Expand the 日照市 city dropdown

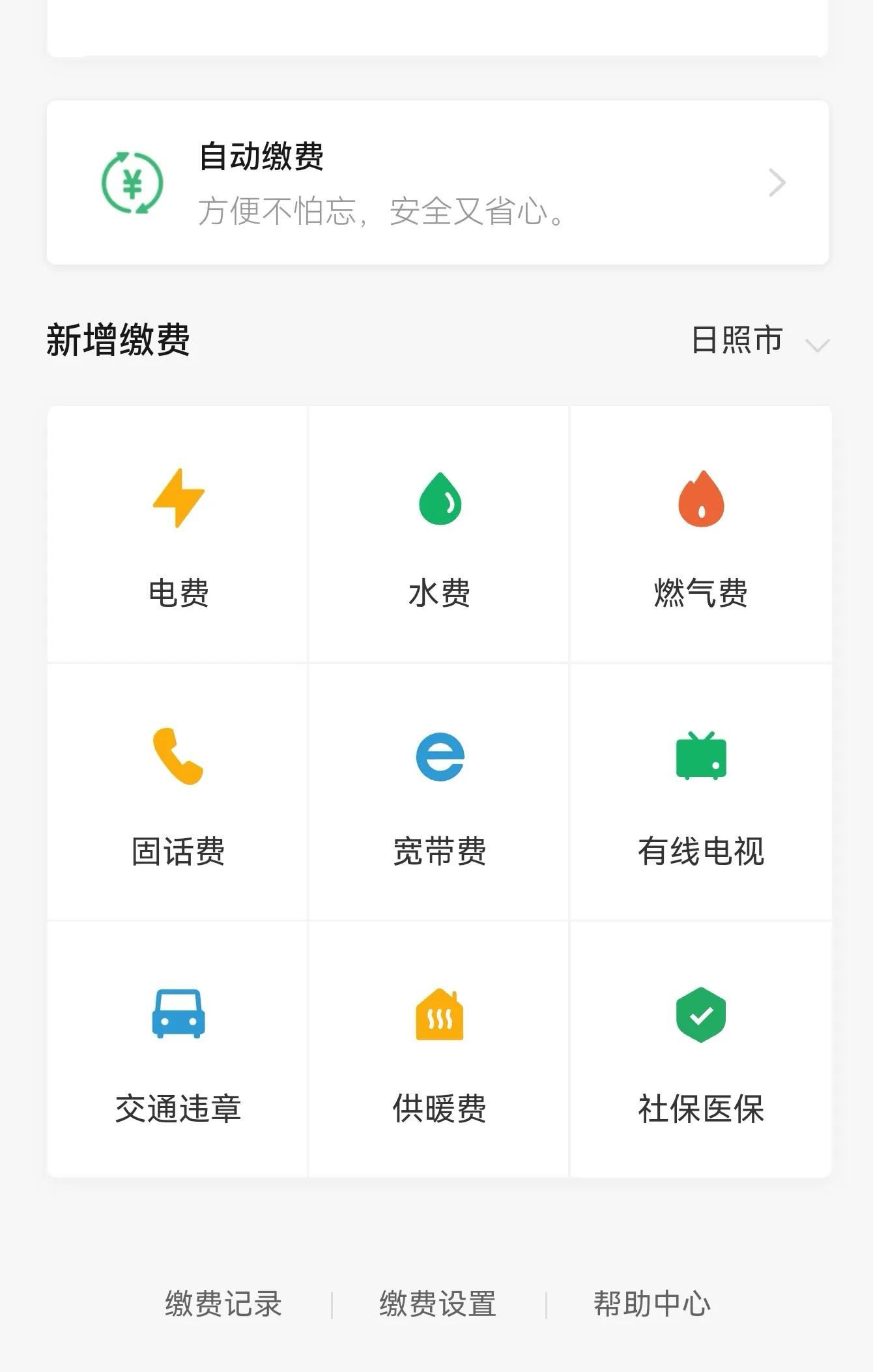pyautogui.click(x=759, y=341)
